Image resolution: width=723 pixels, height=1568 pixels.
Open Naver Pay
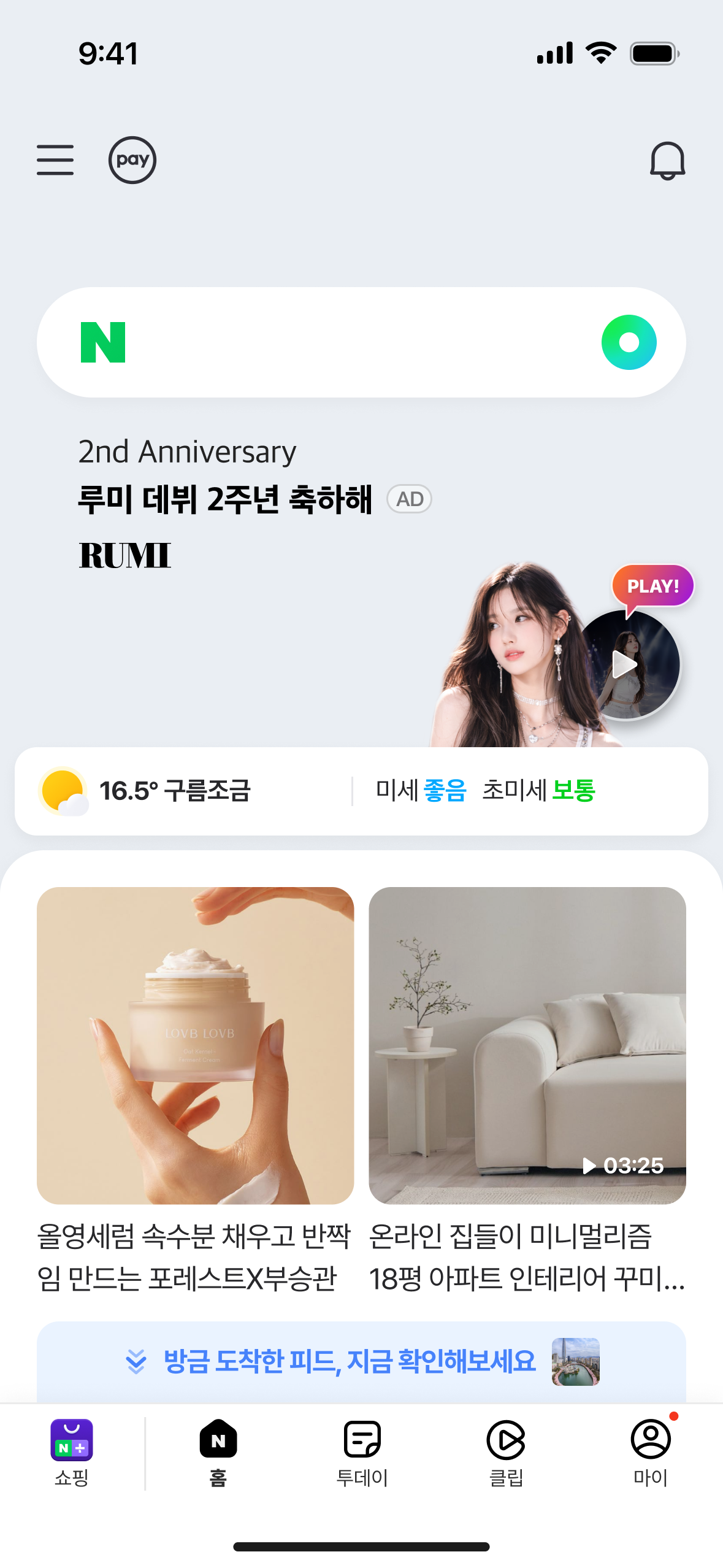click(132, 160)
